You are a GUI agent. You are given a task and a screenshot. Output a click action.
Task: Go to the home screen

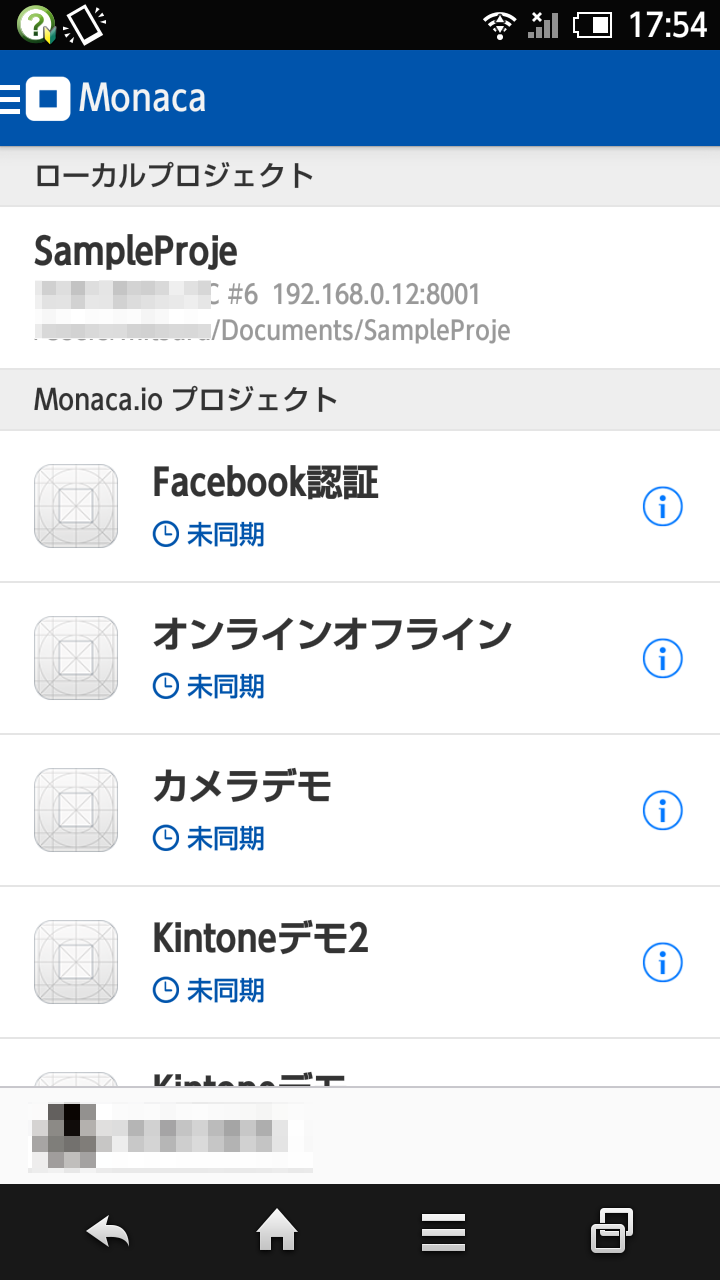277,1232
